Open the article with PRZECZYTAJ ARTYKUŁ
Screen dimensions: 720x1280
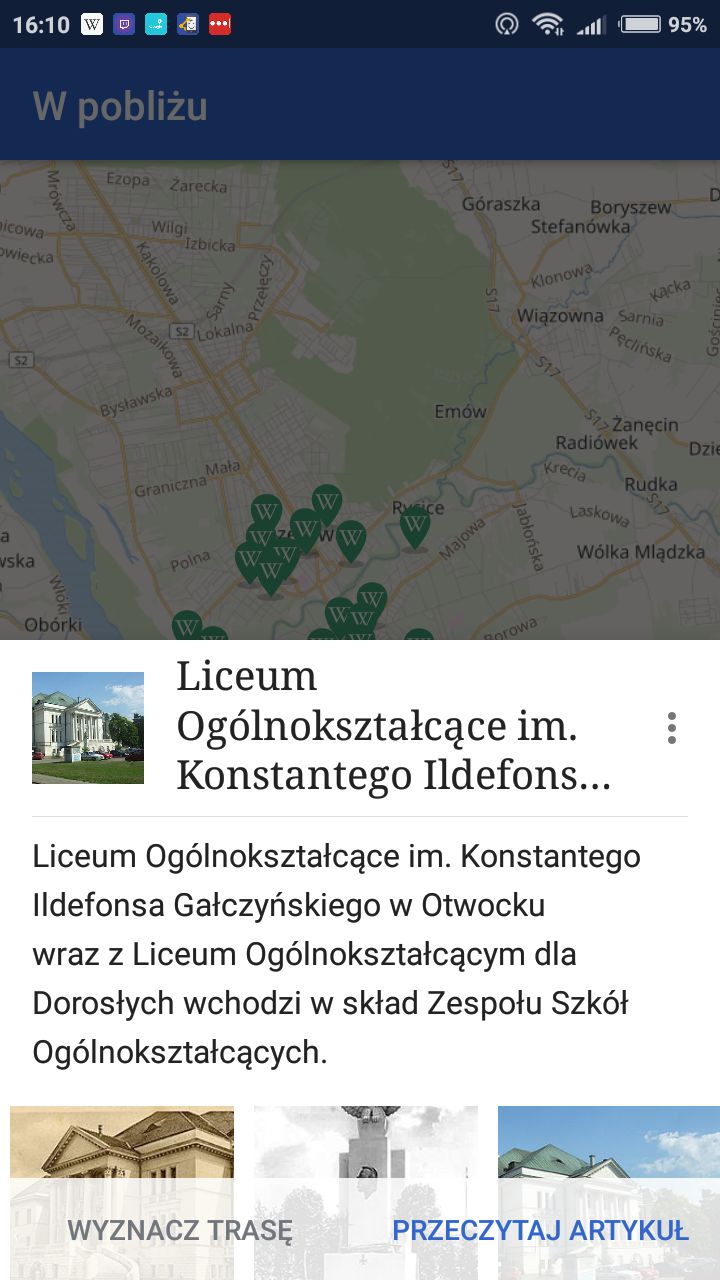540,1230
